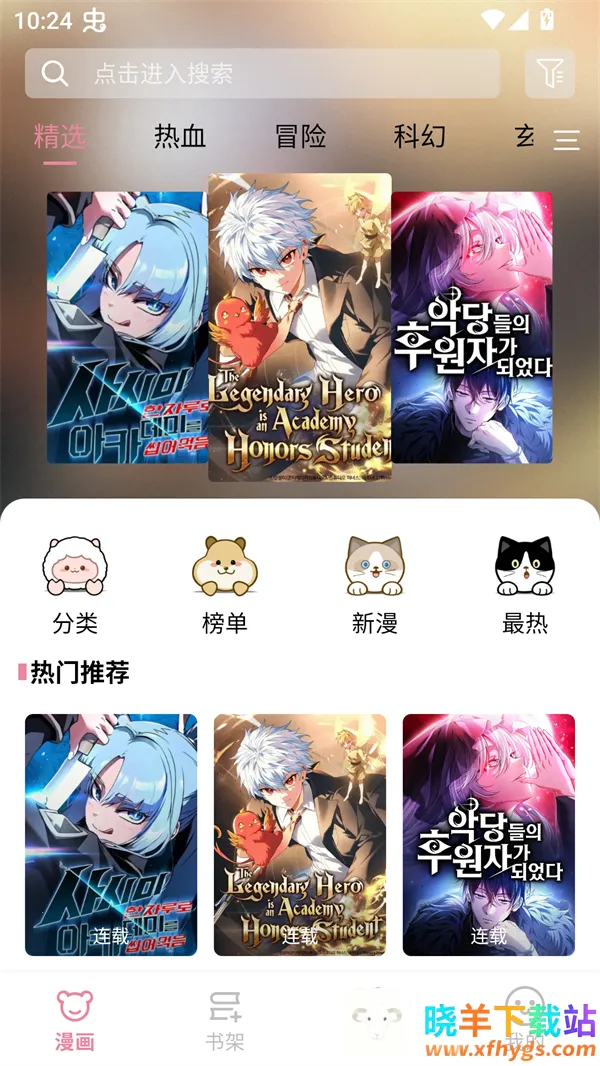Open the 新漫 new comics shortcut
Screen dimensions: 600x1066
click(x=375, y=584)
